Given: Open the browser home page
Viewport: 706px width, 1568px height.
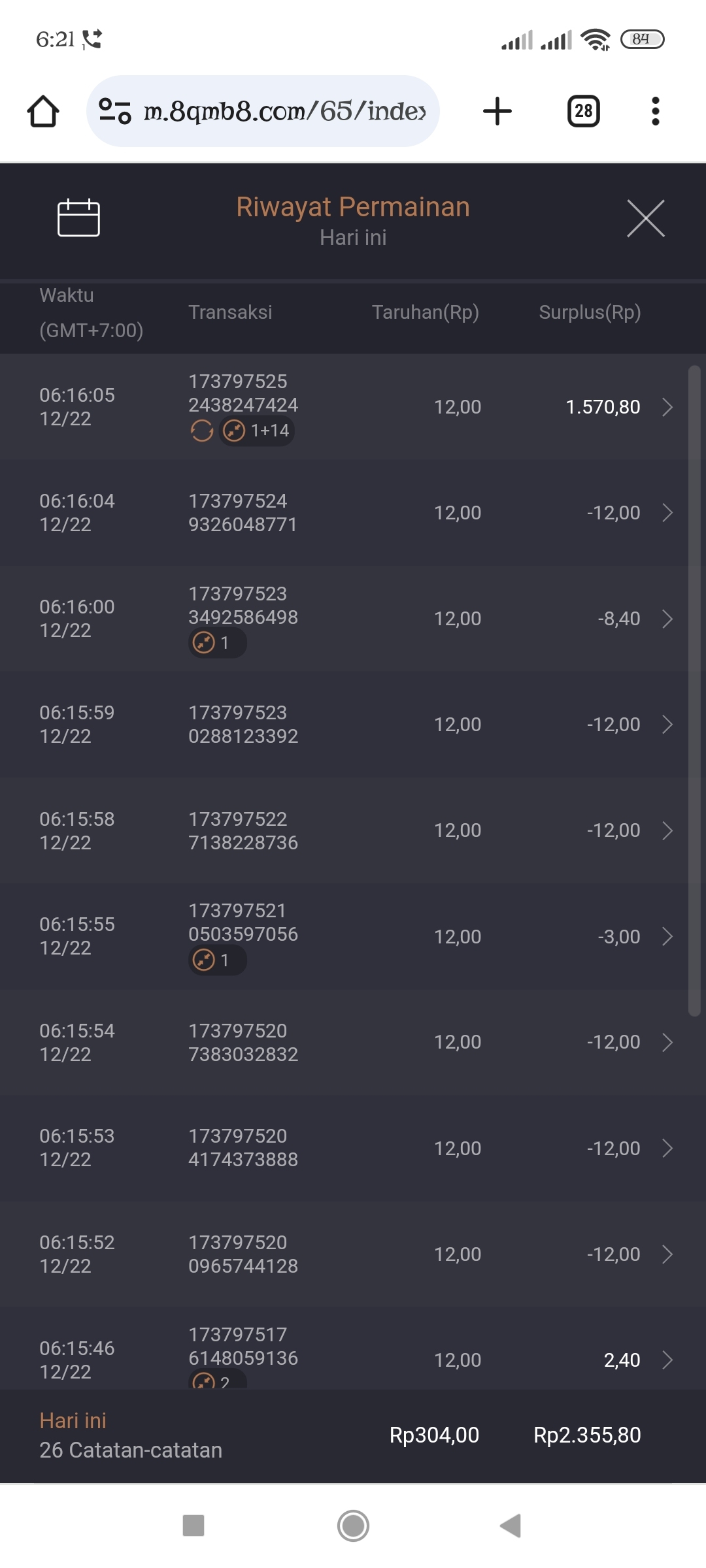Looking at the screenshot, I should click(43, 111).
